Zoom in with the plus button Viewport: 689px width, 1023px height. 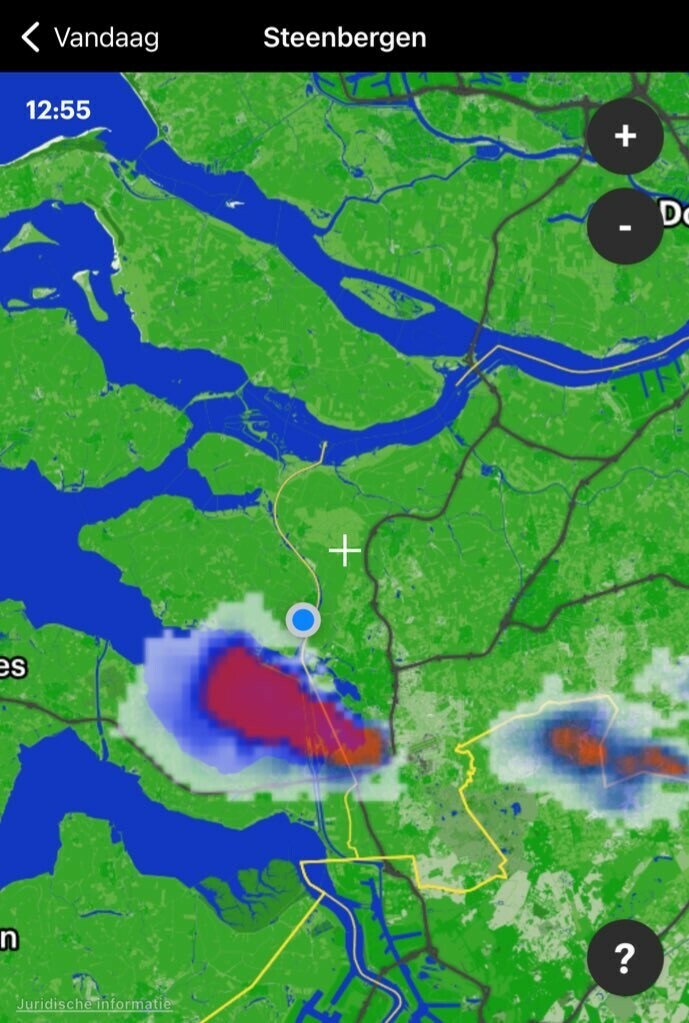click(x=625, y=136)
